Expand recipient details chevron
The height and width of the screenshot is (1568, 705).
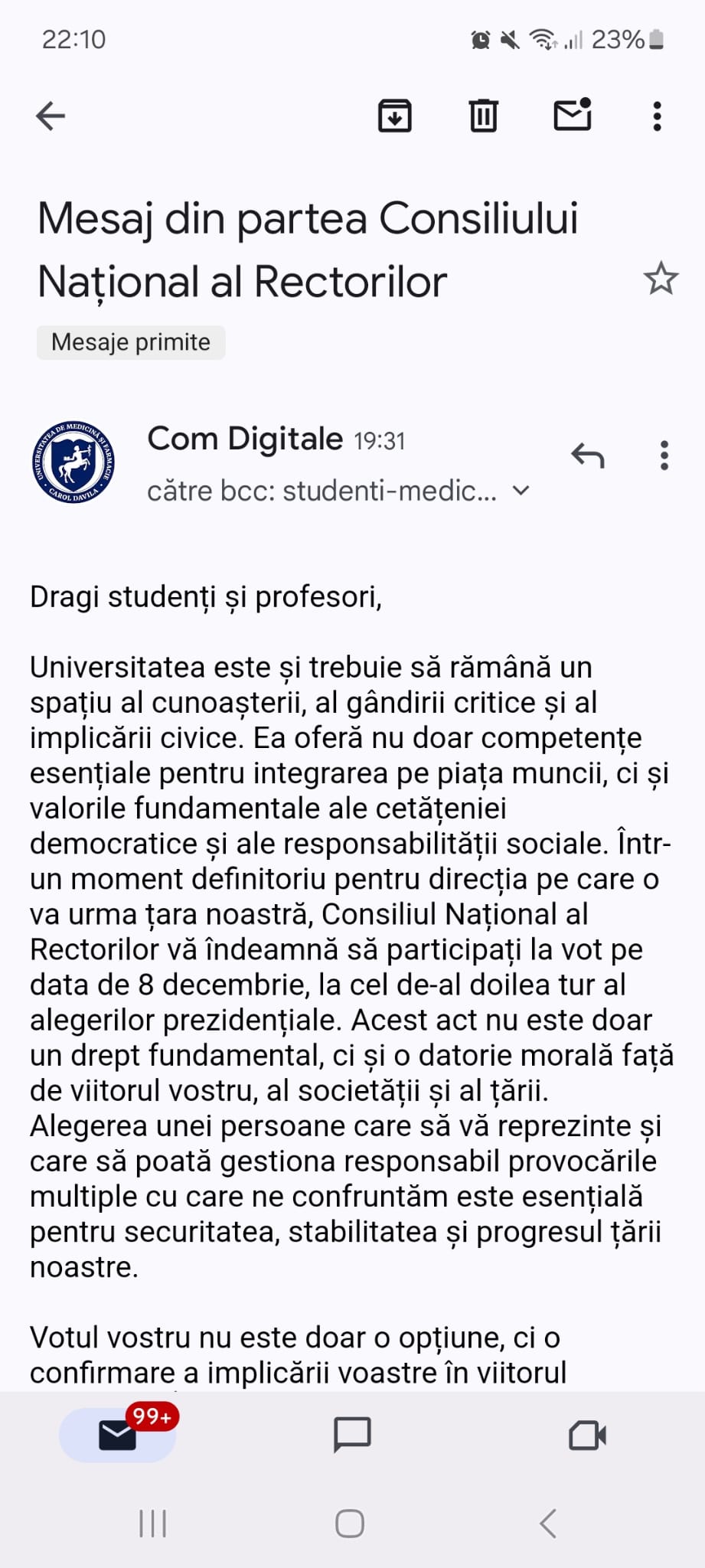(521, 491)
